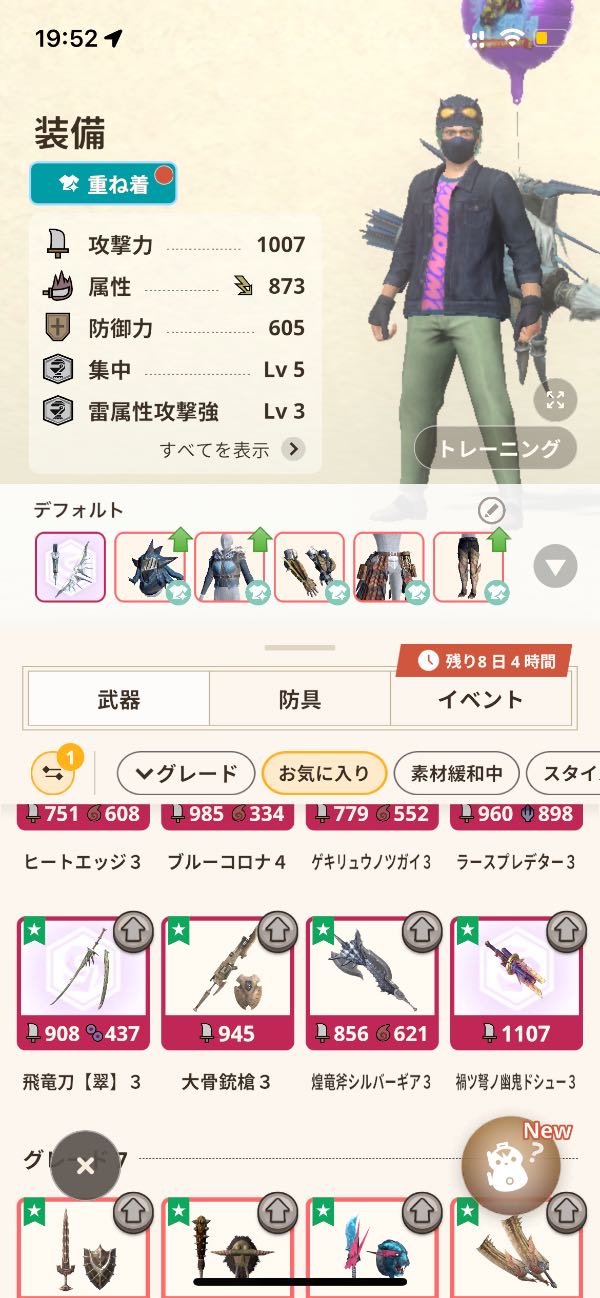Expand the loadout dropdown arrow
This screenshot has height=1298, width=600.
(555, 567)
